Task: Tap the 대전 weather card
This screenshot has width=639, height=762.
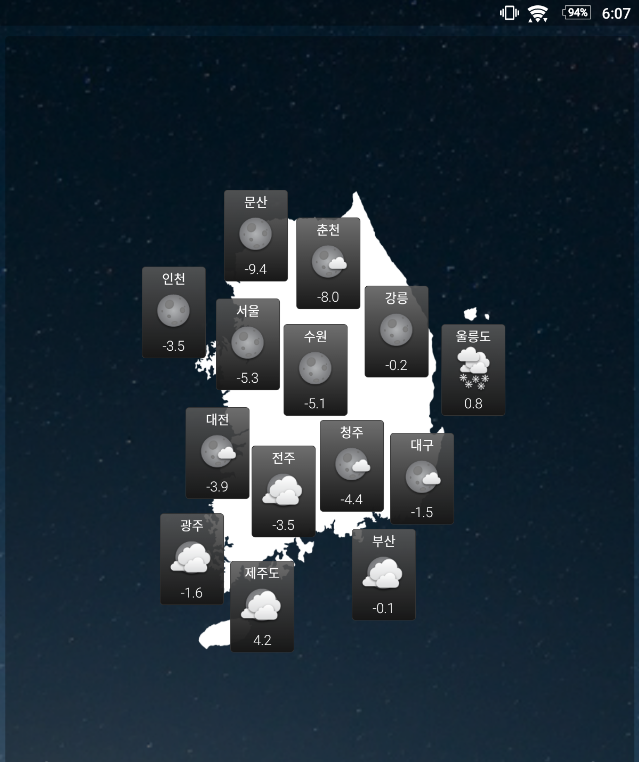Action: (217, 452)
